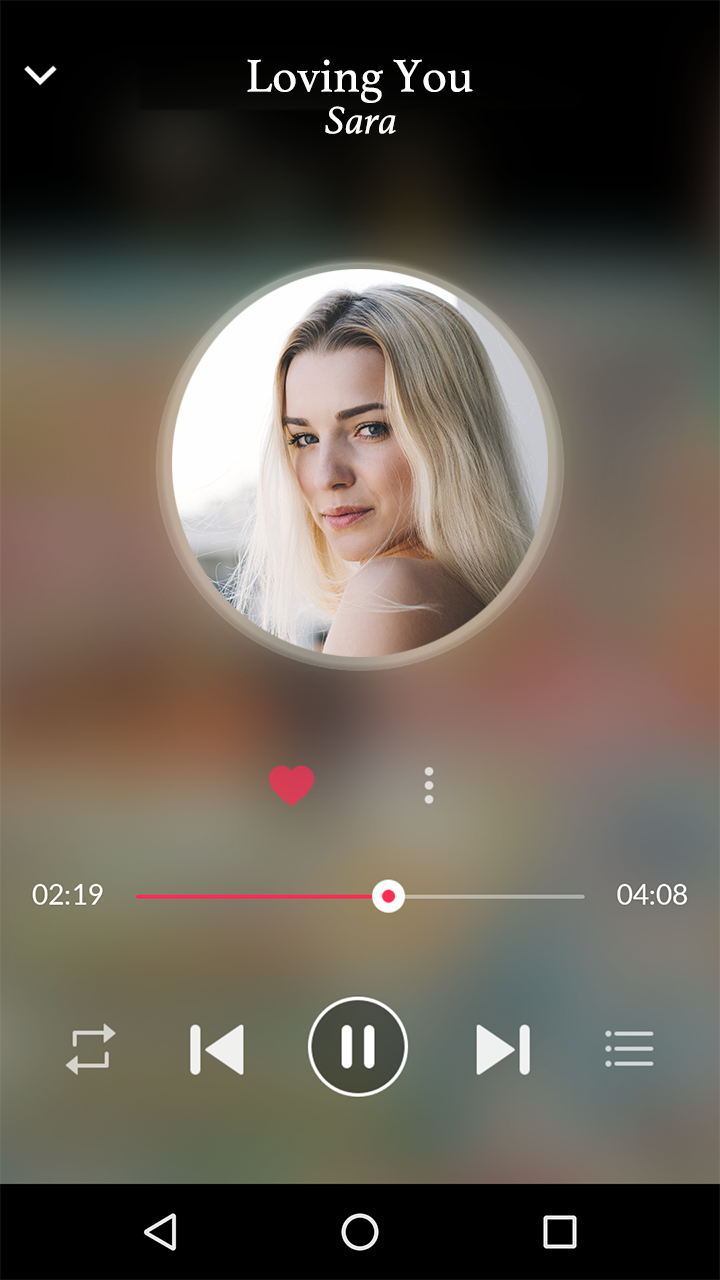The image size is (720, 1280).
Task: Open the three-dot options menu
Action: tap(429, 786)
